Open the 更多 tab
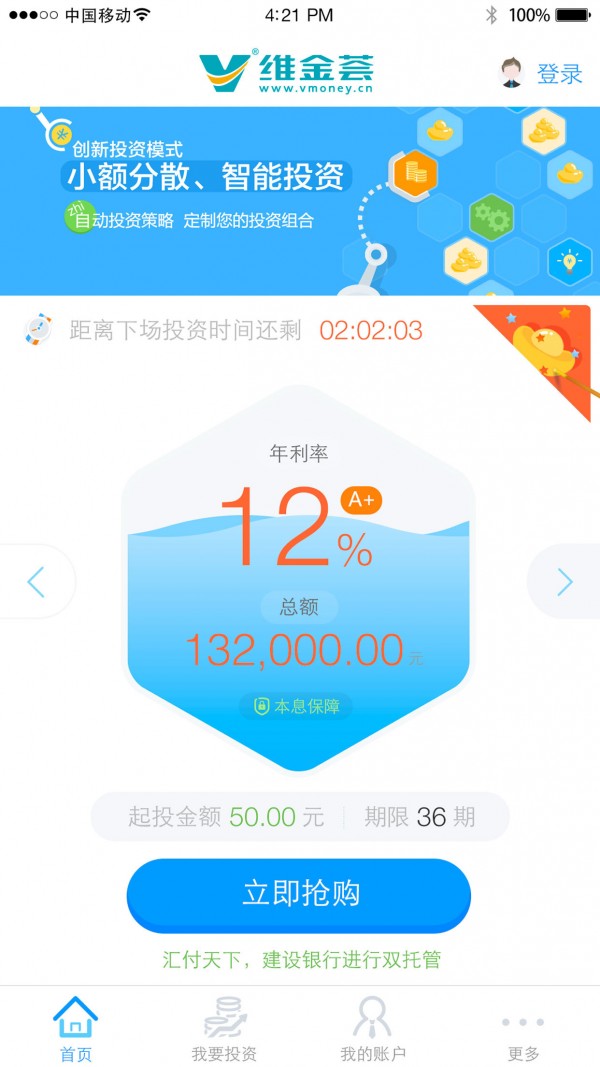This screenshot has width=600, height=1067. tap(523, 1027)
